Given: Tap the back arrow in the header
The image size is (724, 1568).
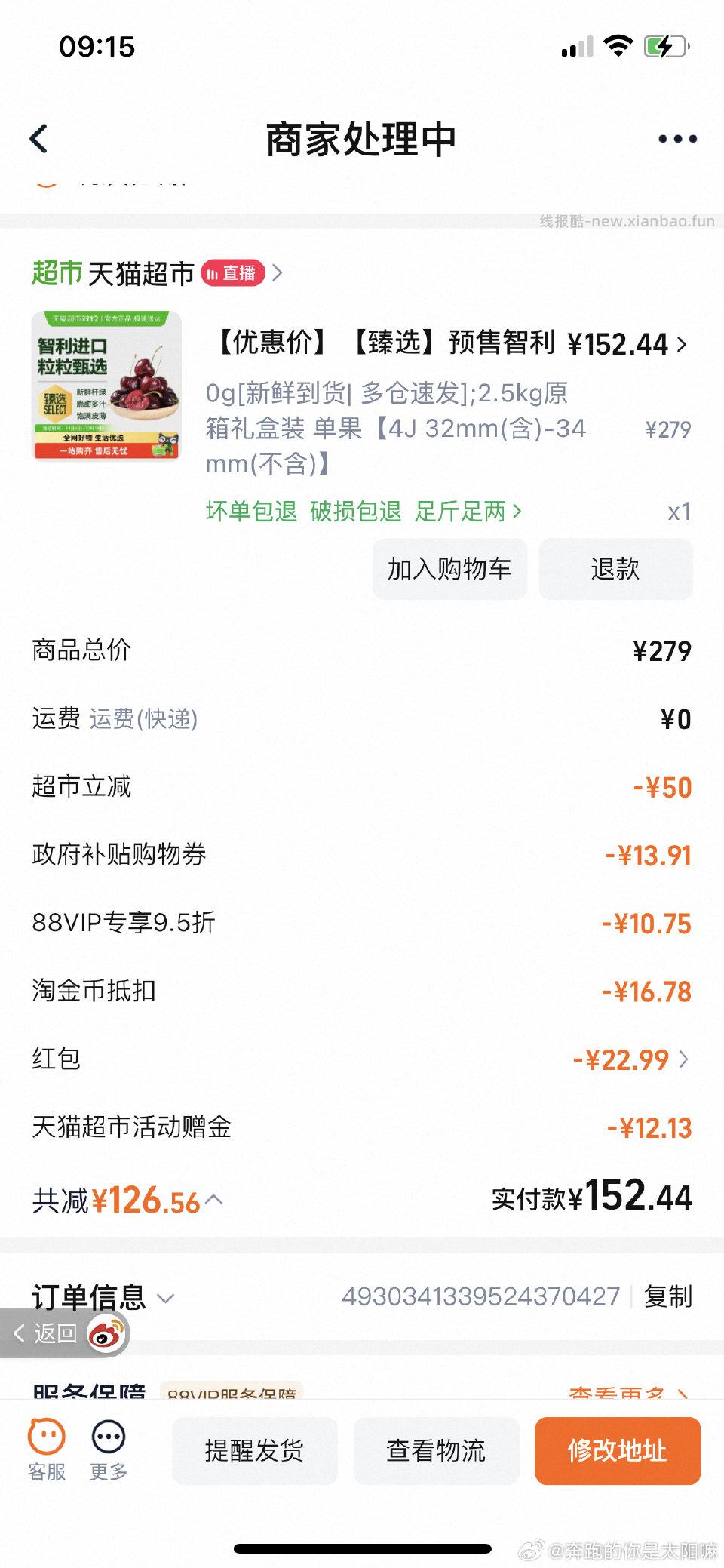Looking at the screenshot, I should click(x=39, y=140).
